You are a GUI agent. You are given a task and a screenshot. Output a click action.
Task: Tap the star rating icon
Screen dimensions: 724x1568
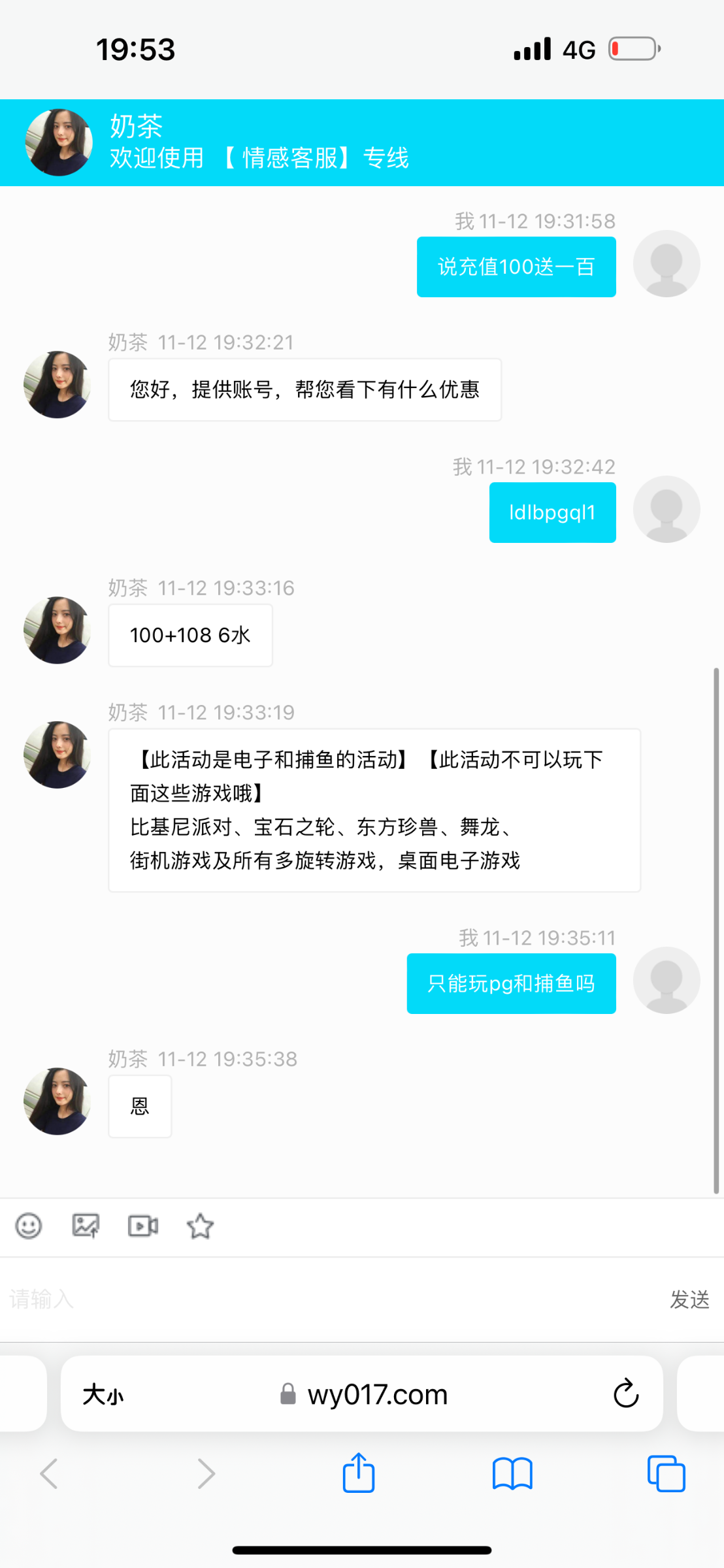click(200, 1226)
